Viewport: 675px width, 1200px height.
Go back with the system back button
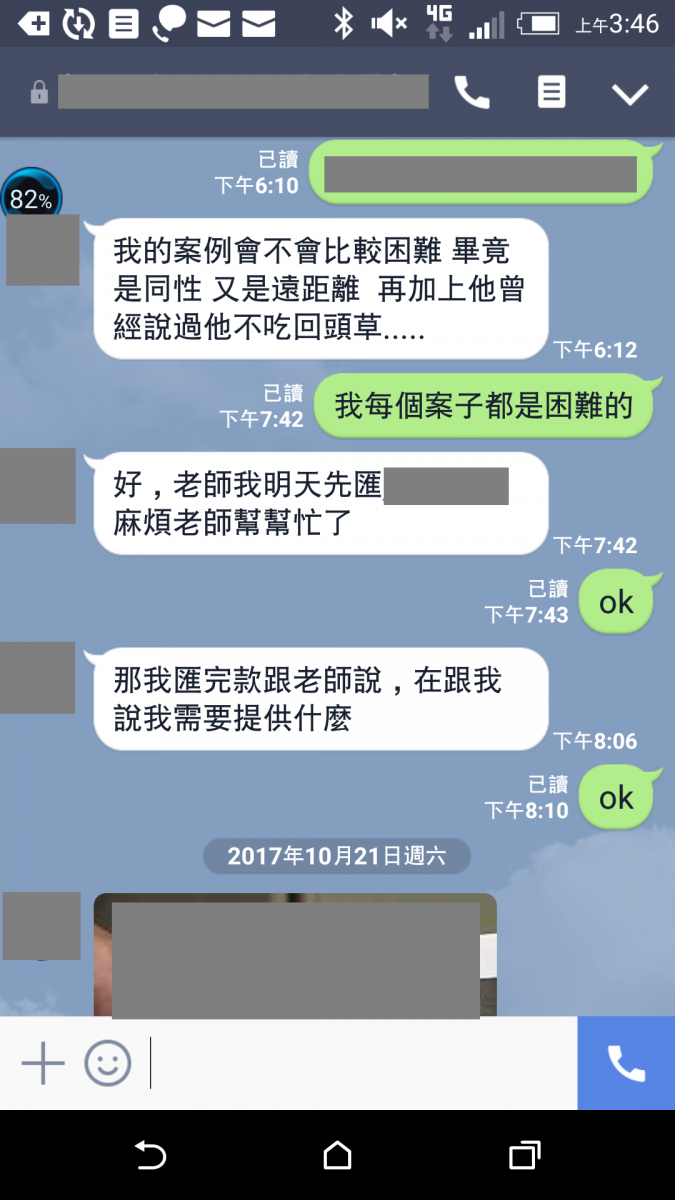(150, 1156)
